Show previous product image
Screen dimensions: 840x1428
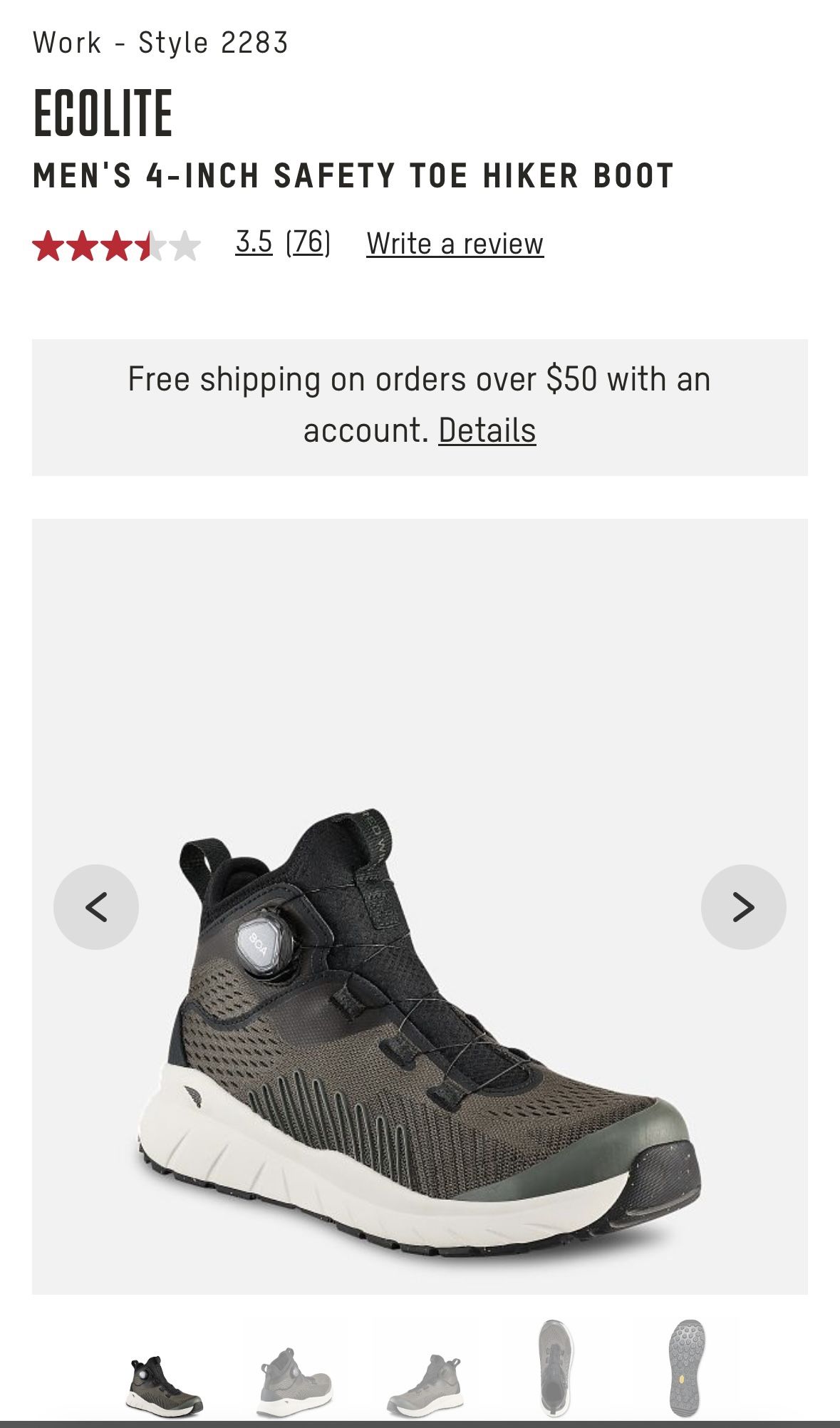pyautogui.click(x=96, y=907)
